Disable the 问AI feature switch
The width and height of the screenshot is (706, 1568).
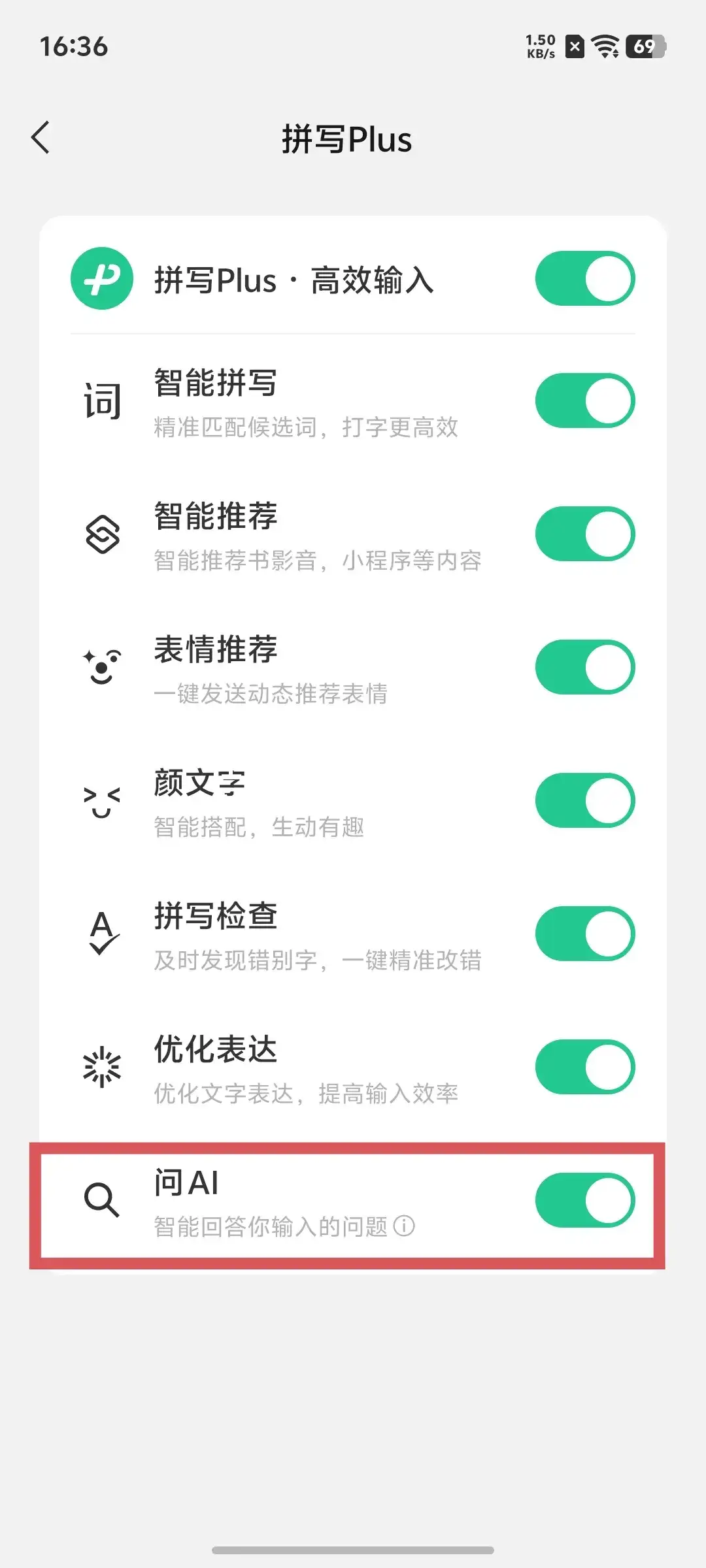[x=585, y=1200]
